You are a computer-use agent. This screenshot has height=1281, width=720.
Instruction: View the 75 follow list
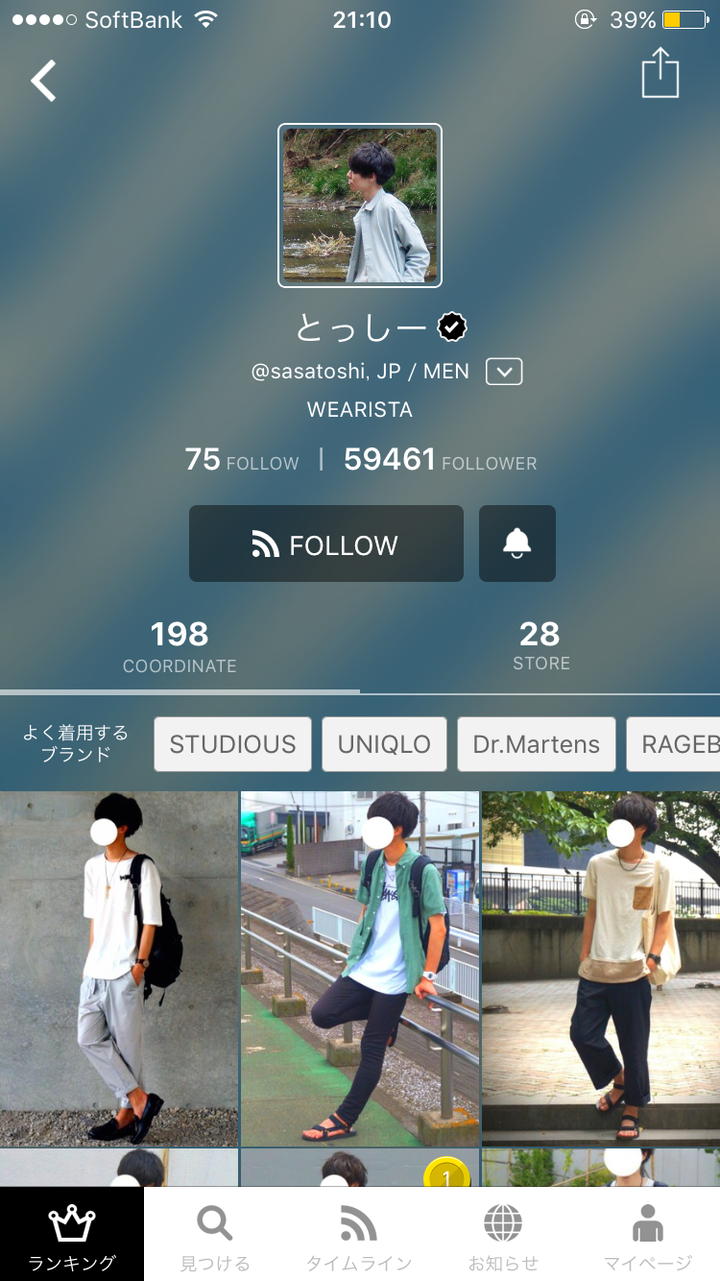tap(242, 460)
